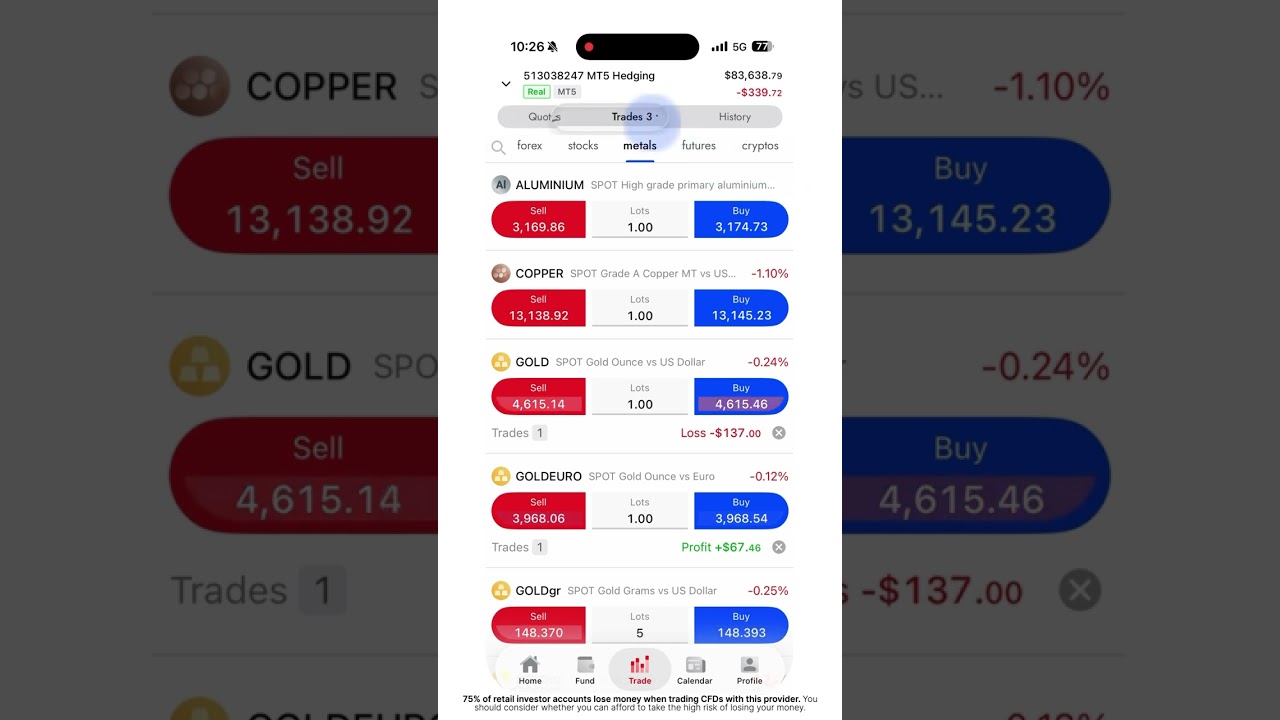Close the GOLDEURO profitable trade

tap(779, 547)
